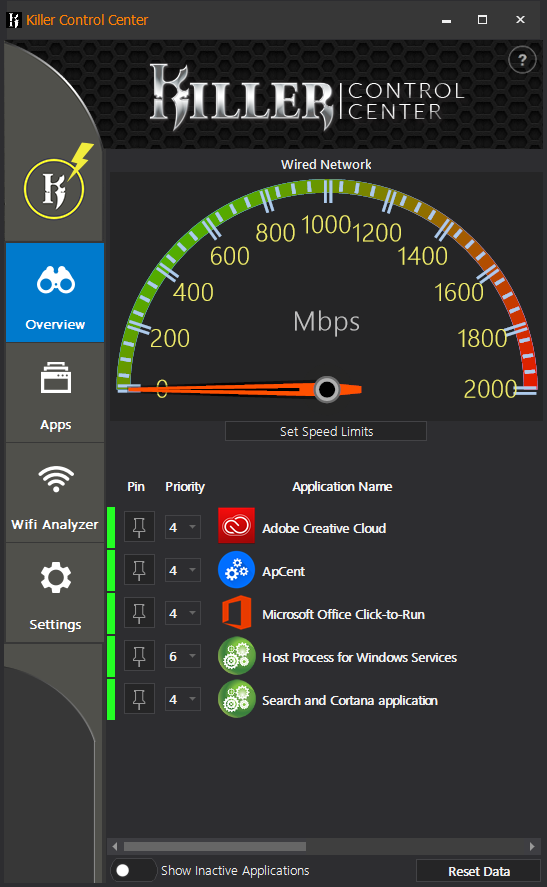This screenshot has width=547, height=887.
Task: Switch to the Apps tab
Action: point(55,393)
